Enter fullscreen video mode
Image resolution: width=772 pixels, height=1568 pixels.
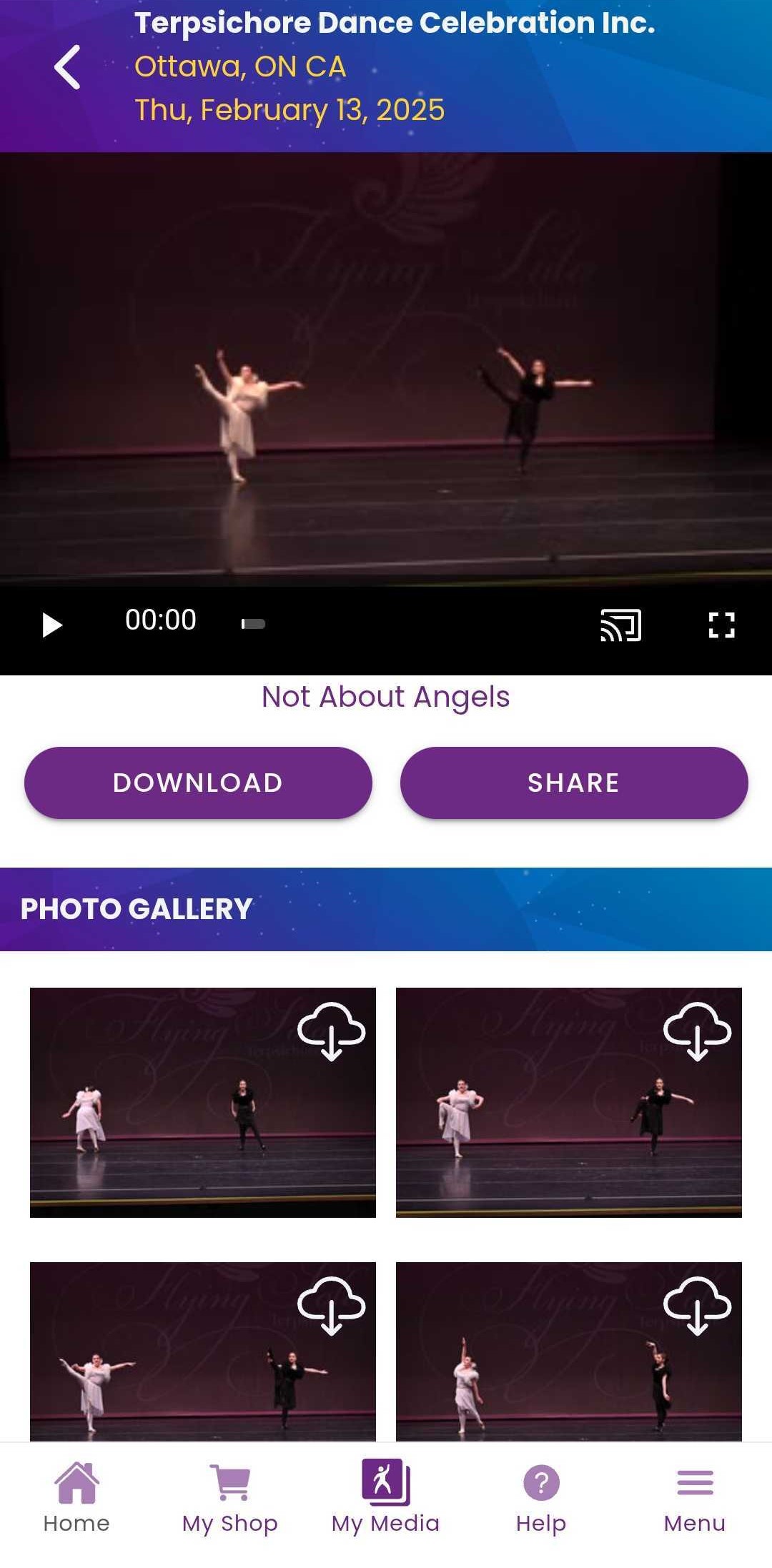[721, 625]
